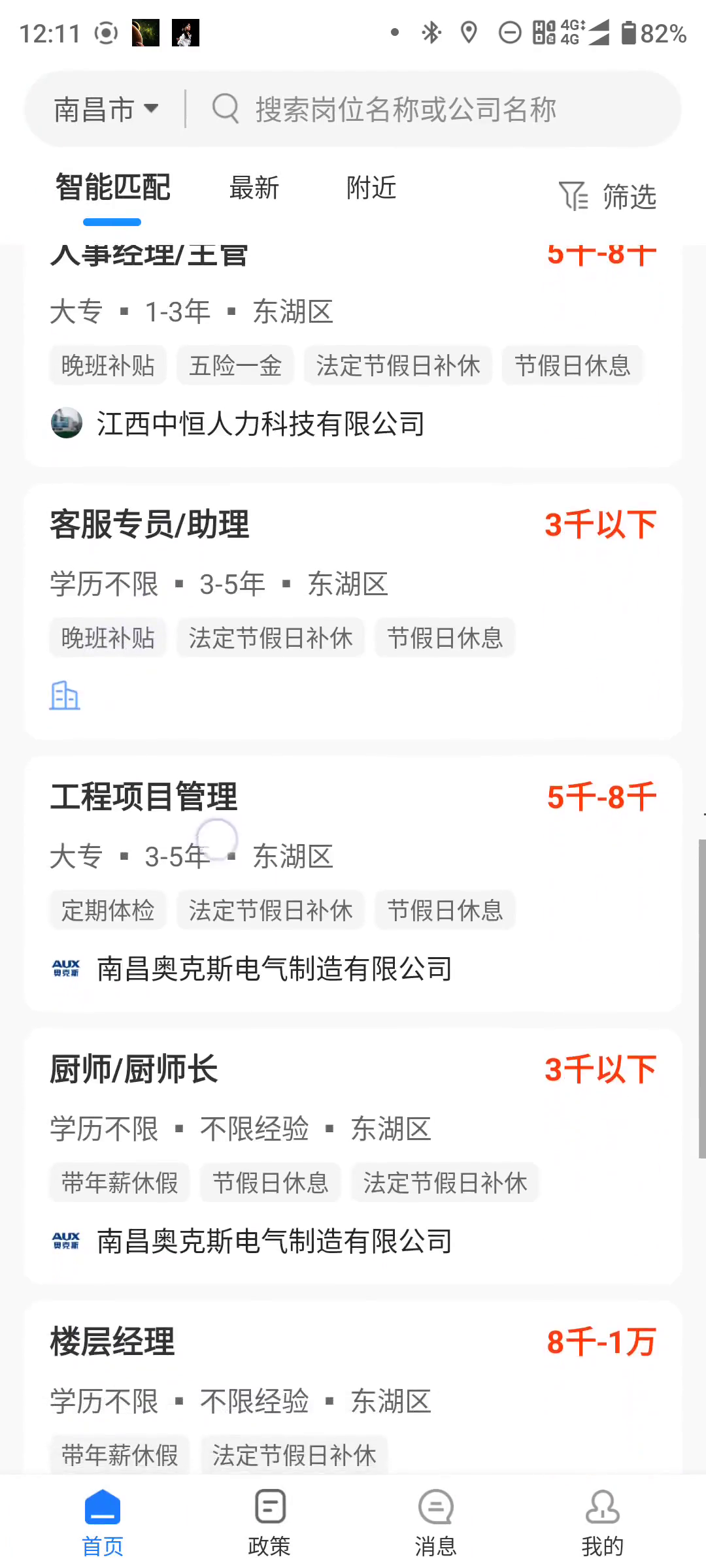Open the 筛选 filter options
This screenshot has height=1568, width=706.
[608, 196]
